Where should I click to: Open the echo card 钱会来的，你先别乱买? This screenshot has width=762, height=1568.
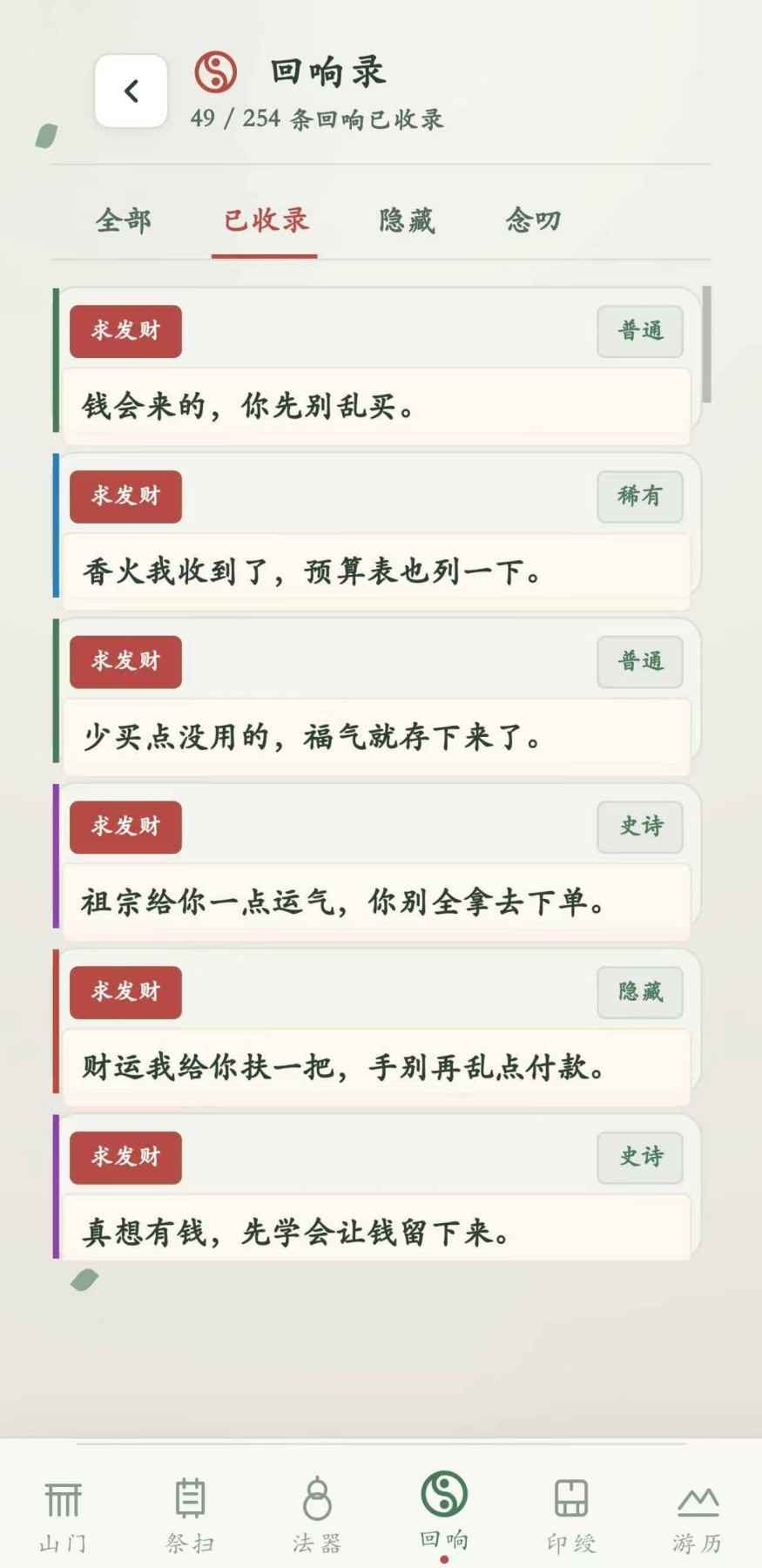pos(374,403)
